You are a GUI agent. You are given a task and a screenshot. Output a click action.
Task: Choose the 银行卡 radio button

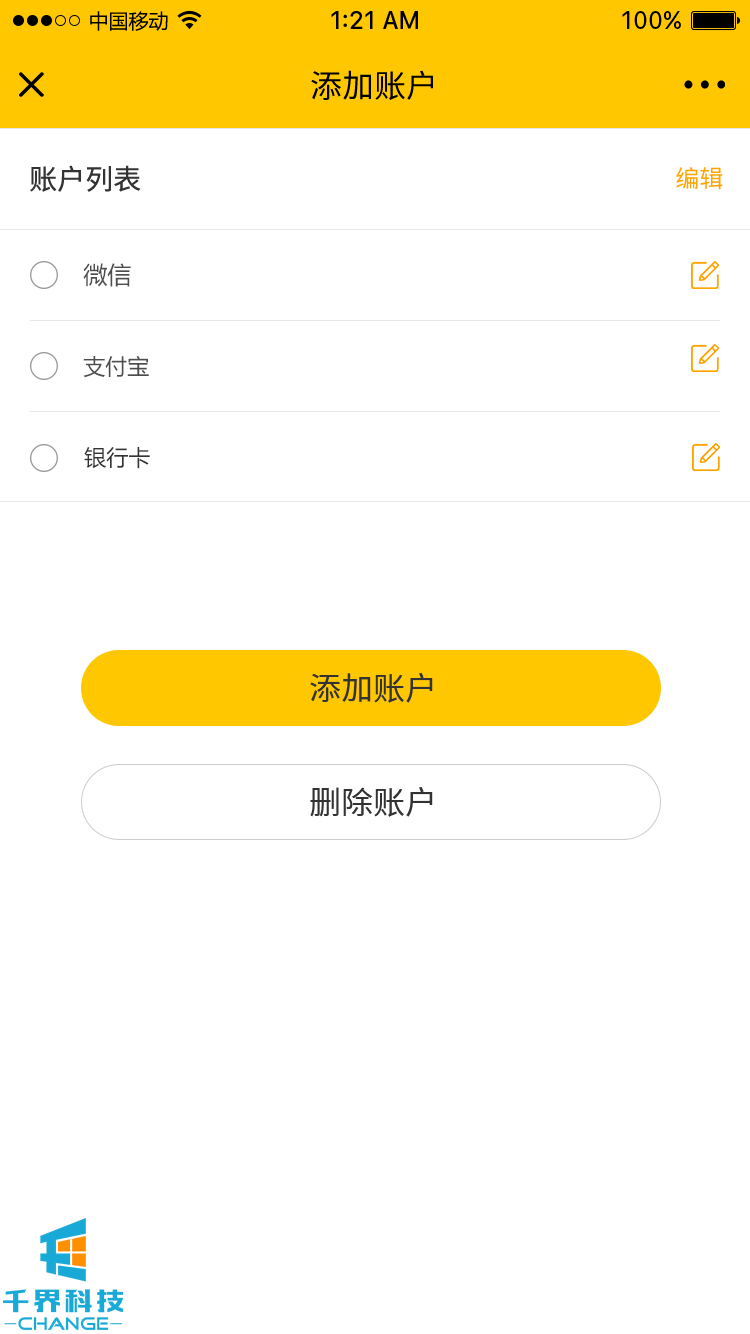[44, 458]
